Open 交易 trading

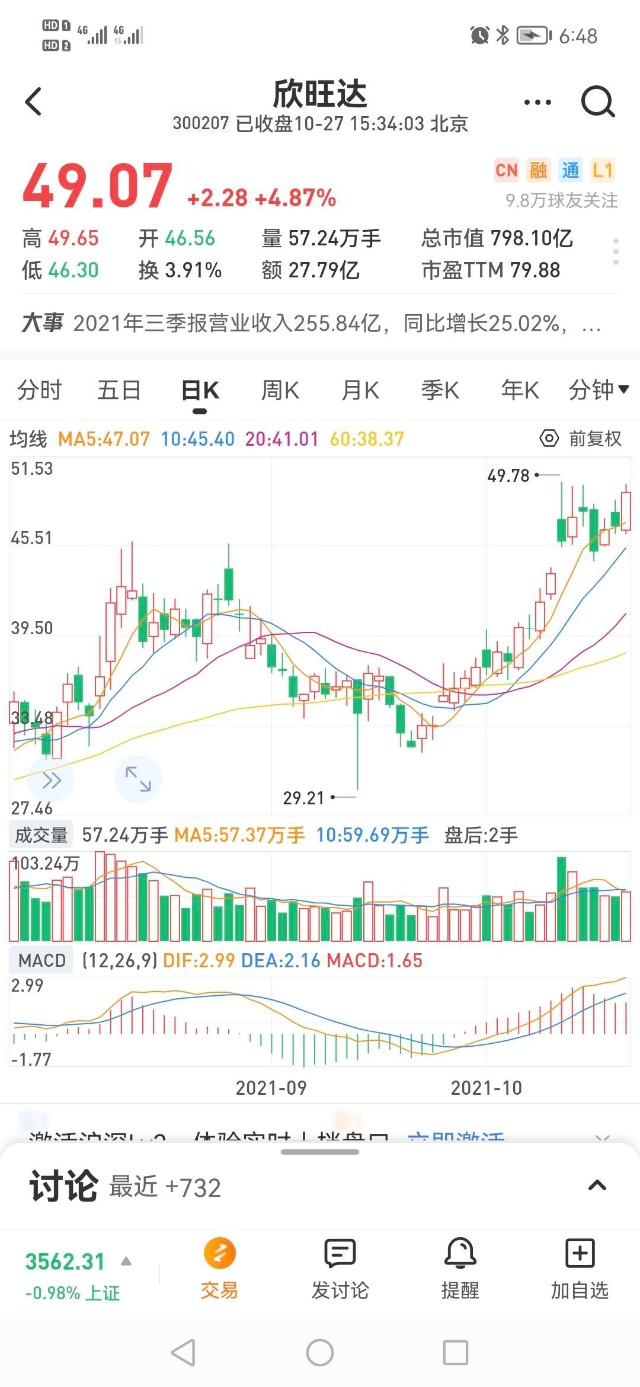[219, 1267]
